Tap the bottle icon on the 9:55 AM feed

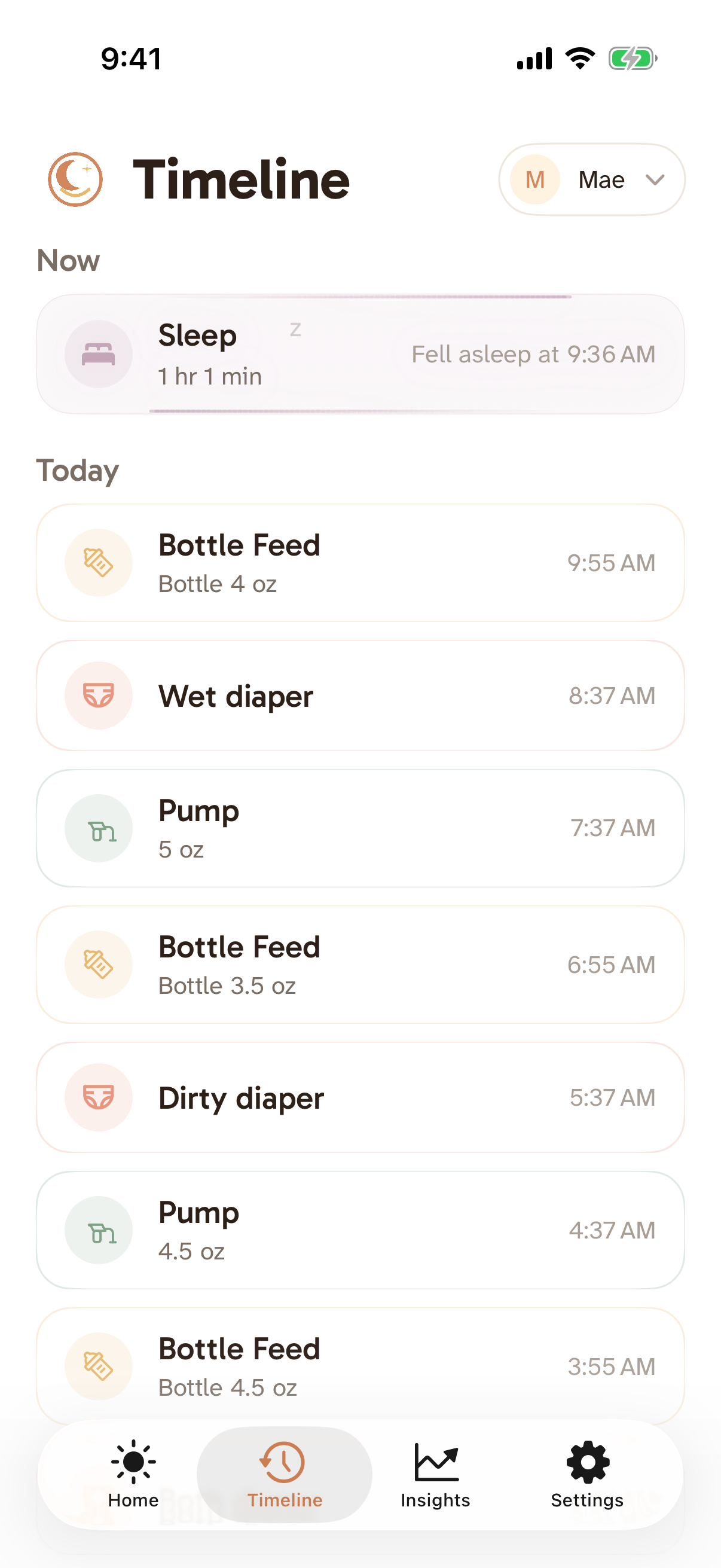pyautogui.click(x=98, y=562)
